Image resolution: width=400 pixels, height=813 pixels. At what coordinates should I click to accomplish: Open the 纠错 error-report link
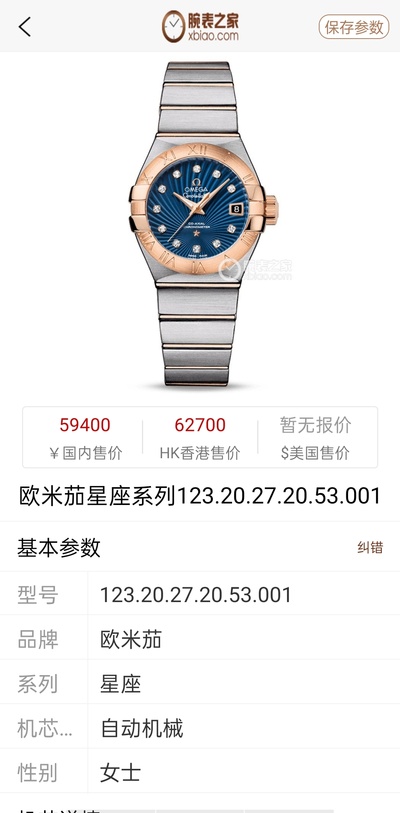[370, 548]
